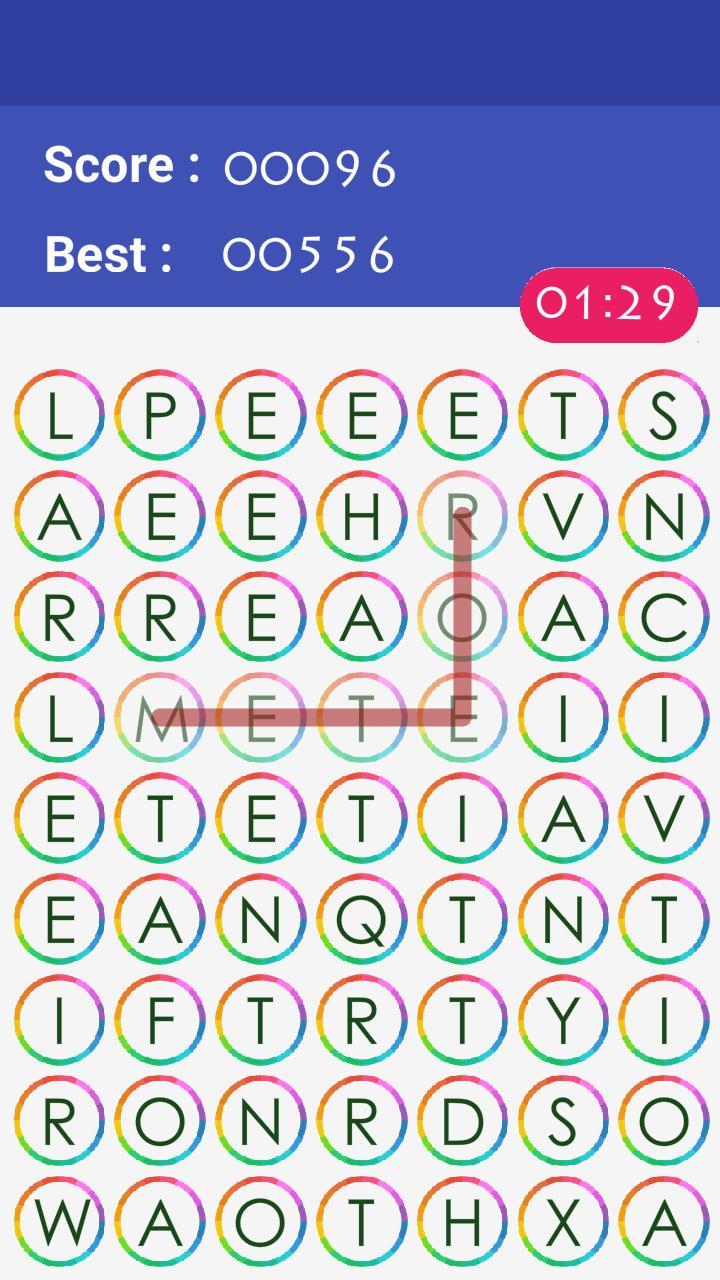720x1280 pixels.
Task: Select the L in the top-left corner
Action: [58, 415]
